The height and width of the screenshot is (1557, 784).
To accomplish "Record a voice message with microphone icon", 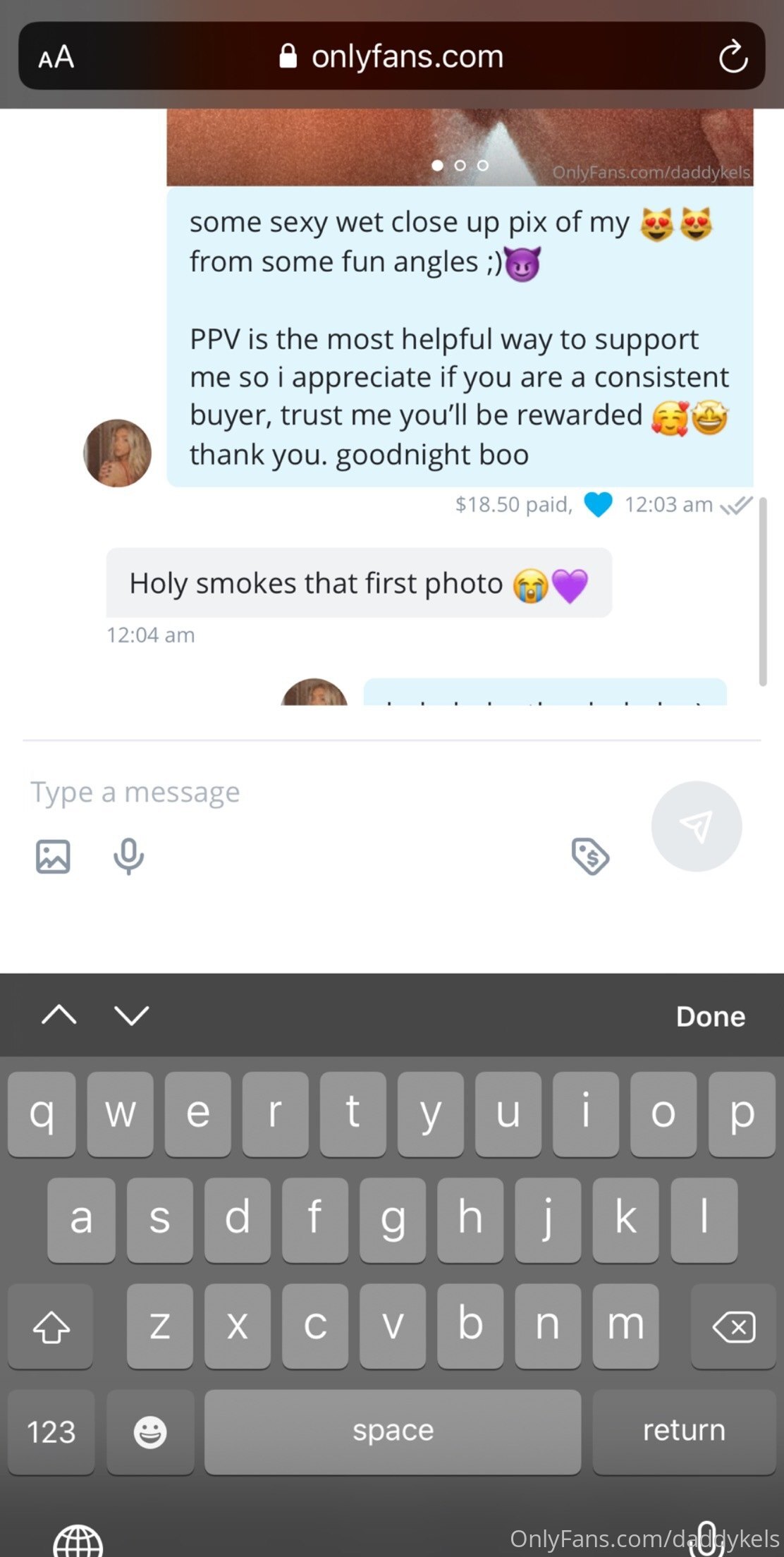I will 129,857.
